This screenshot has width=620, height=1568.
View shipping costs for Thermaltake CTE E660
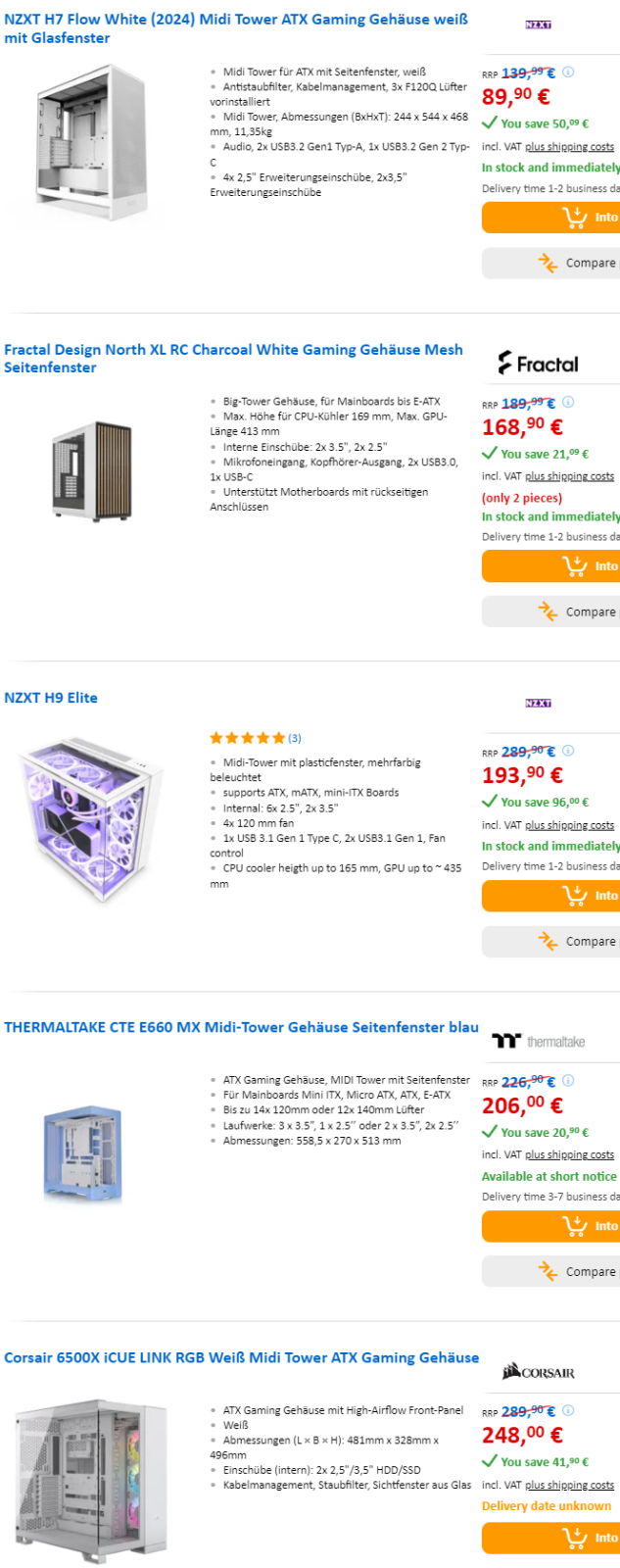569,1155
